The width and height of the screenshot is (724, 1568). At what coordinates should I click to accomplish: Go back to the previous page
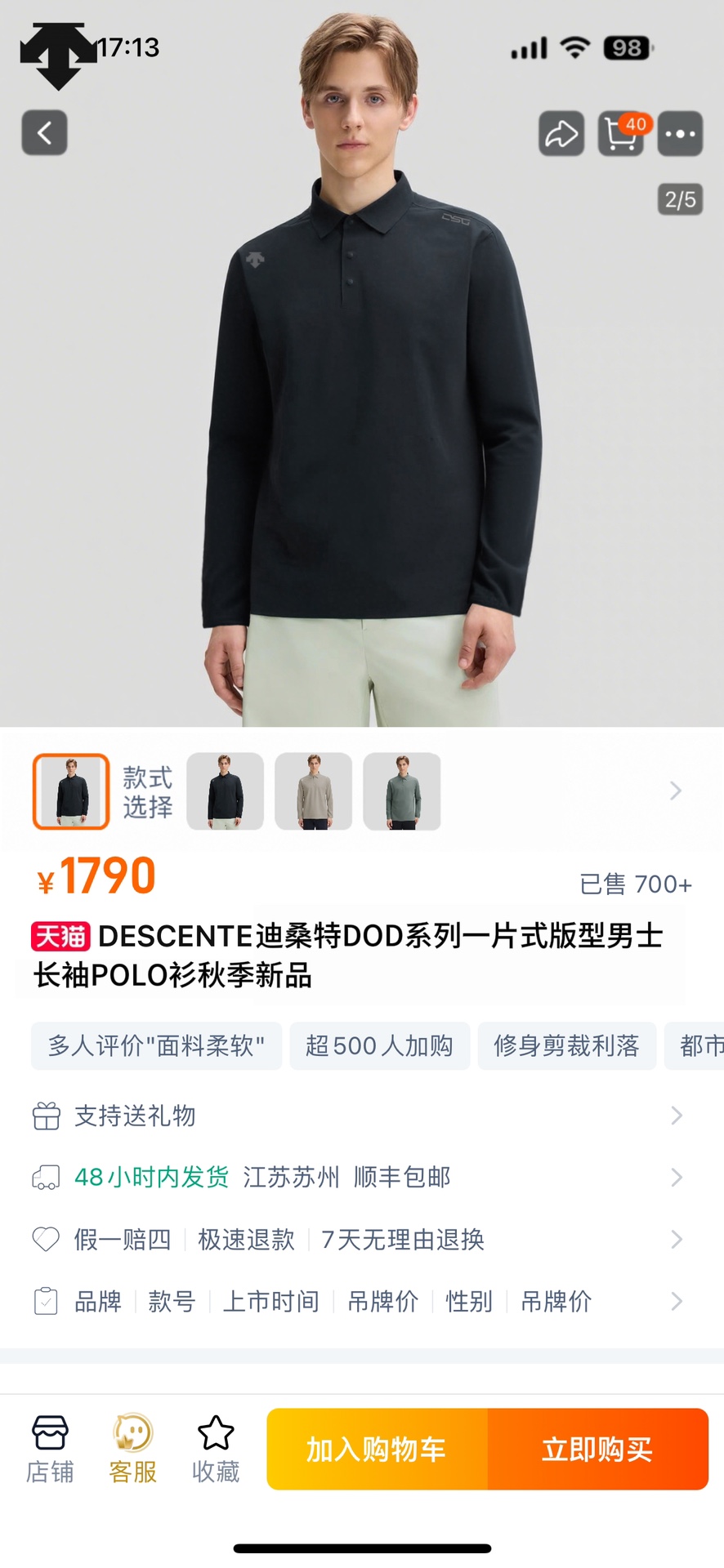[x=44, y=133]
